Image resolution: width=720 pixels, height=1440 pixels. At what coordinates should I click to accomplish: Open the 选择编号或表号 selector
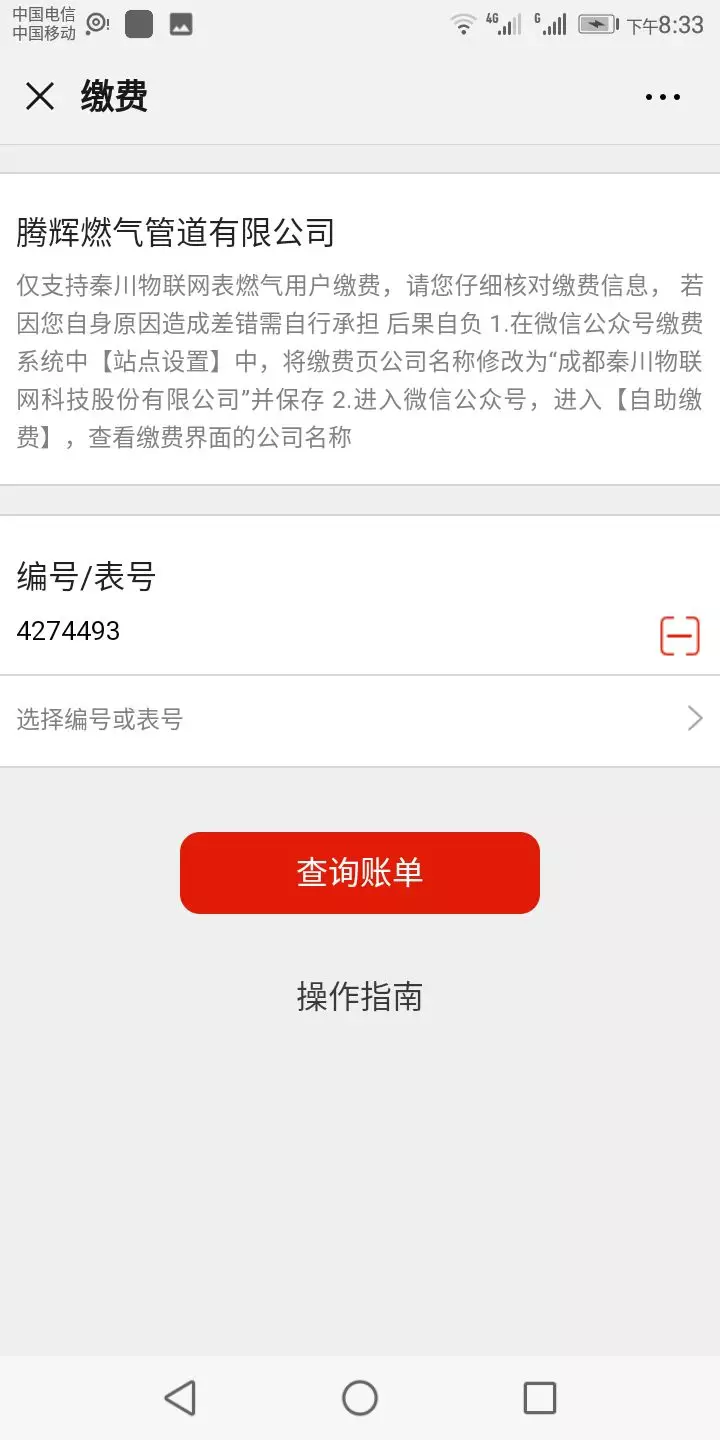click(360, 720)
